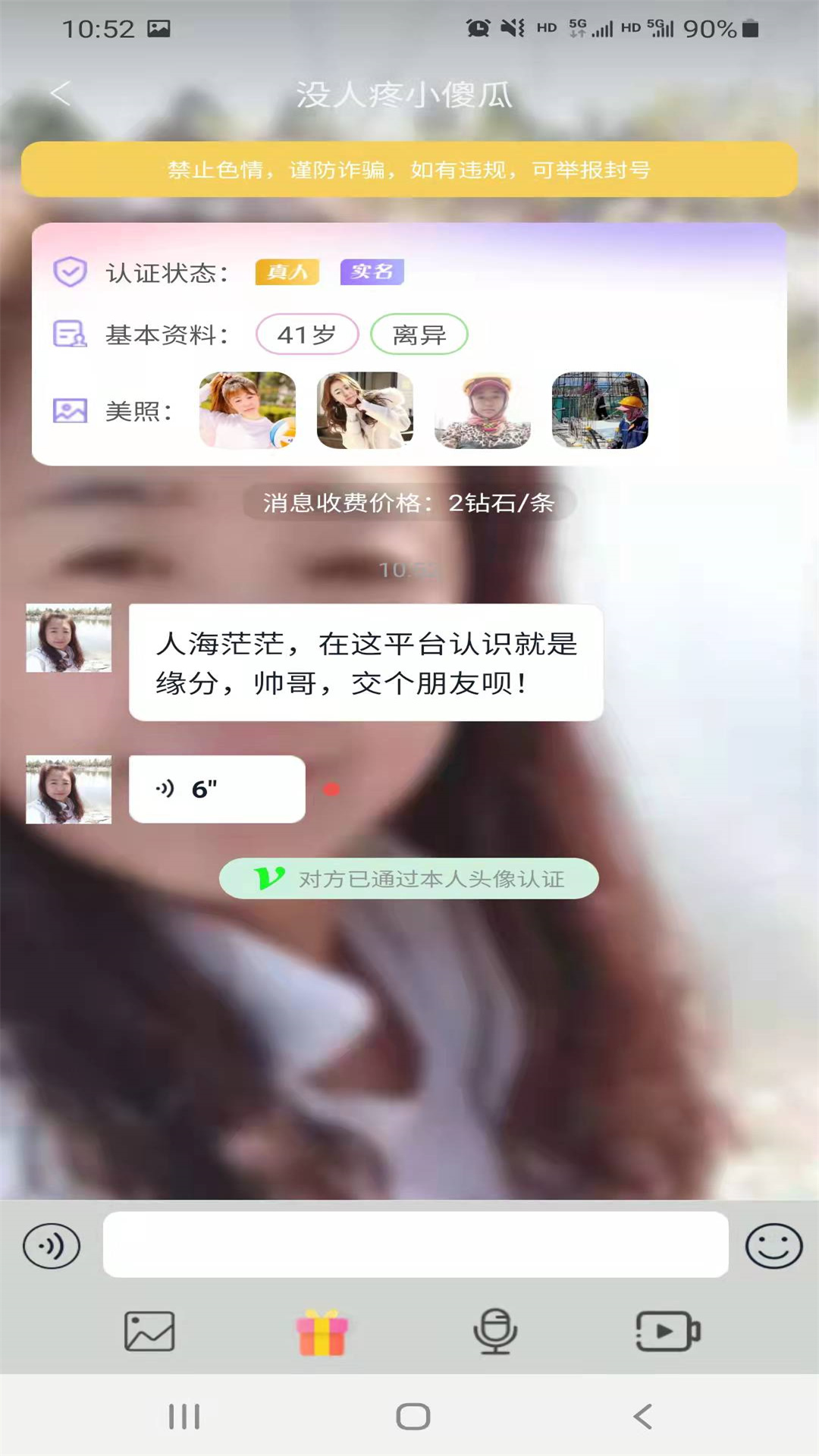Image resolution: width=819 pixels, height=1456 pixels.
Task: Start a voice call with the microphone icon
Action: [495, 1331]
